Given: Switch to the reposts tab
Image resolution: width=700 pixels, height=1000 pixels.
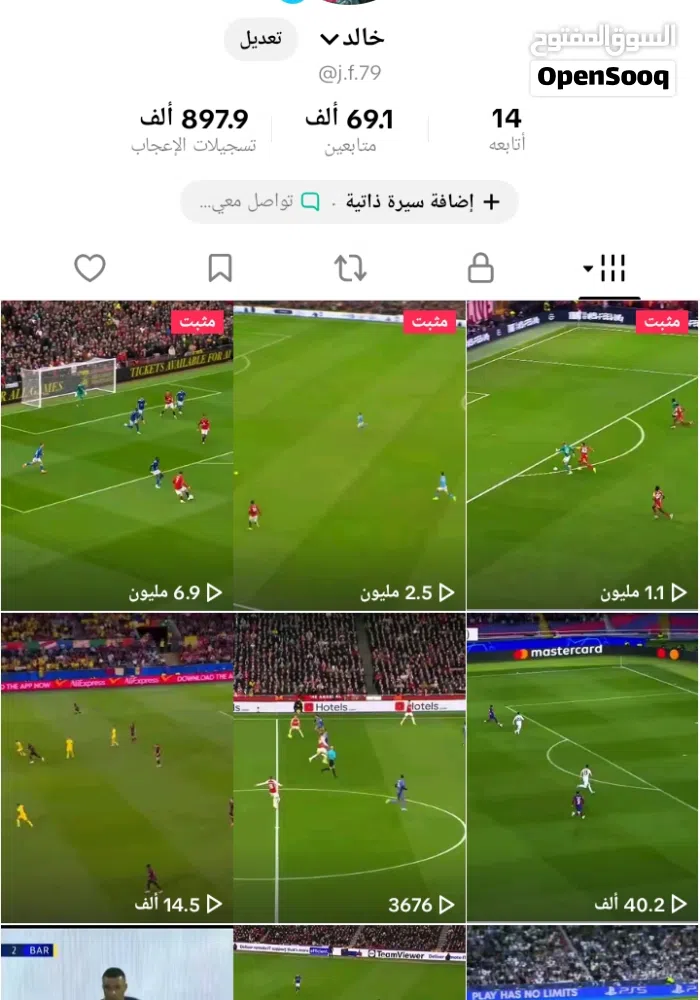Looking at the screenshot, I should [x=350, y=268].
